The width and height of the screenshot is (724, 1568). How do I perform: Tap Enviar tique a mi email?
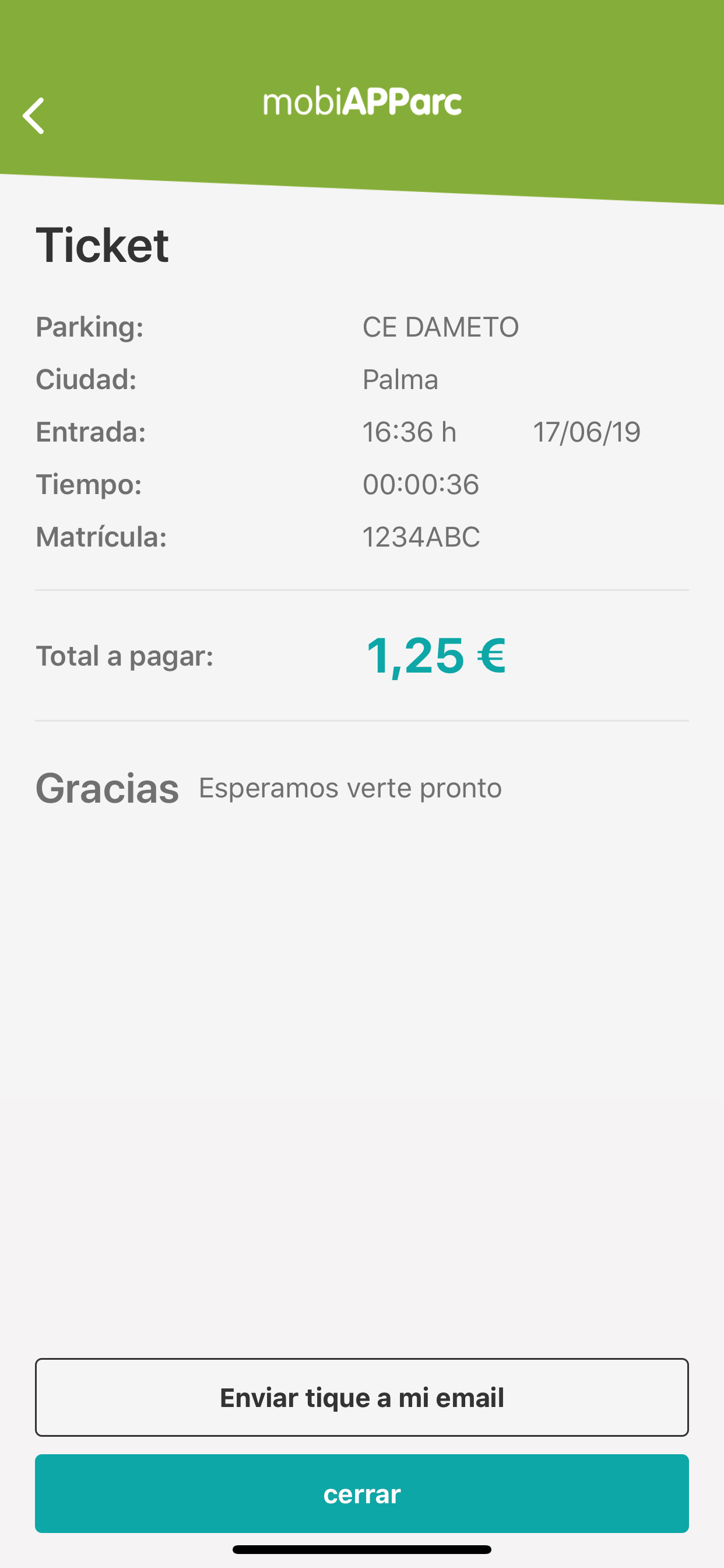tap(362, 1397)
